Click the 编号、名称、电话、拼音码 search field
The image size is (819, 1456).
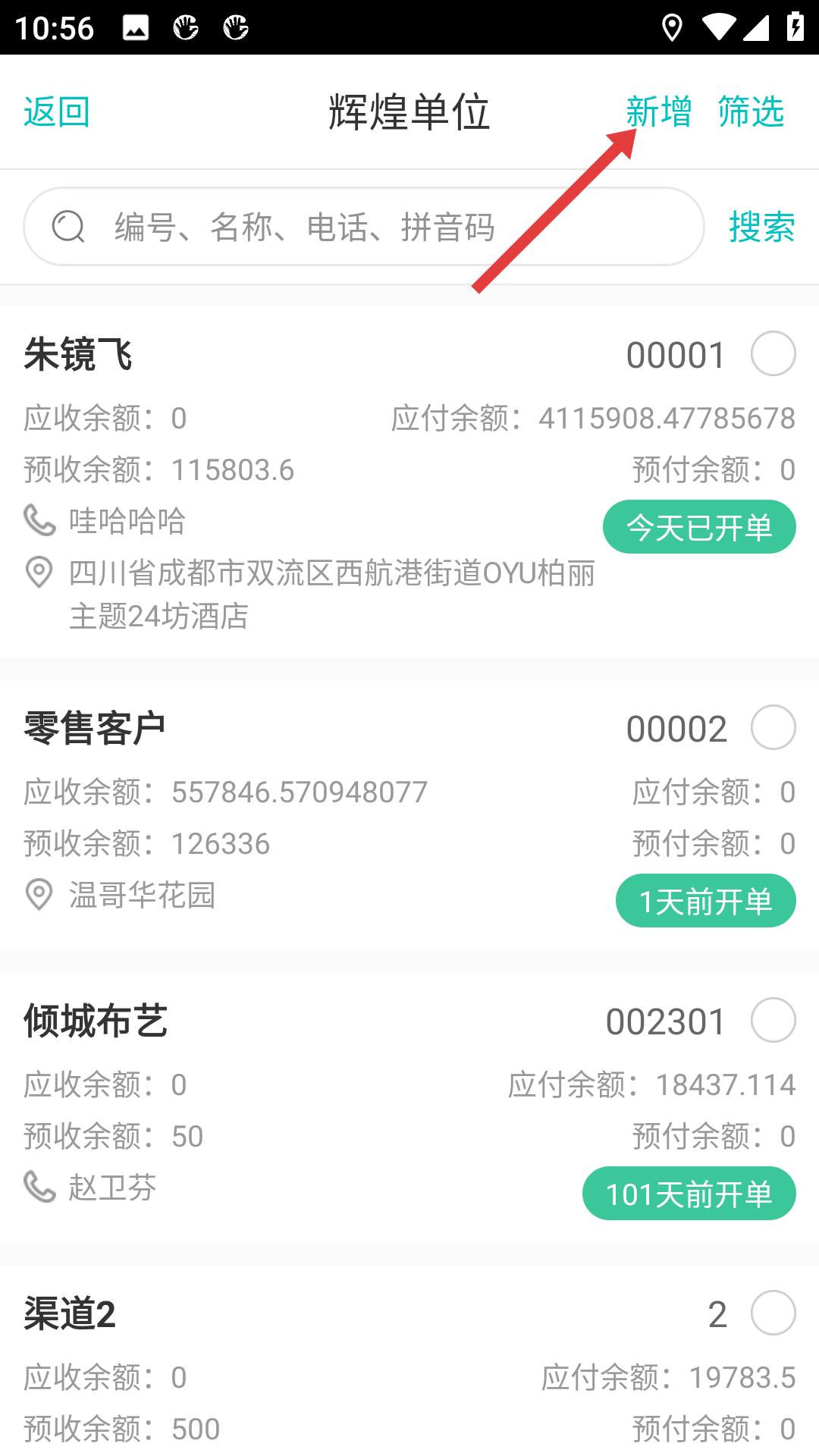point(341,226)
